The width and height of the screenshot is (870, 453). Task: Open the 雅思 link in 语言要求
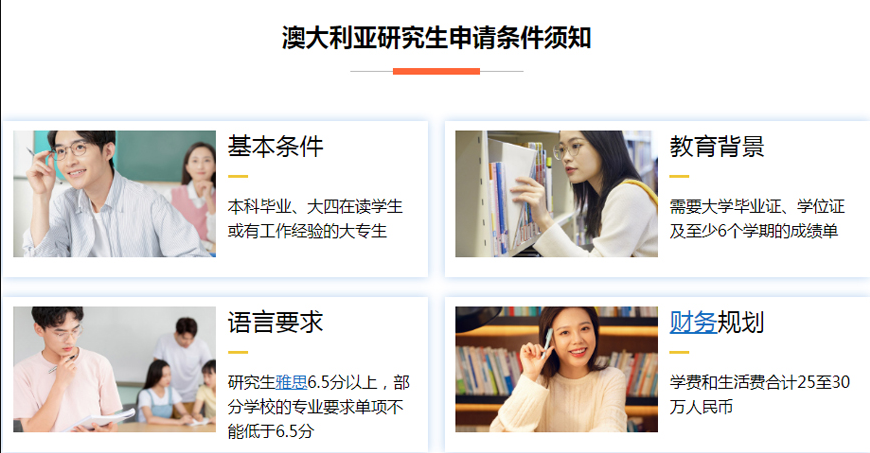pyautogui.click(x=291, y=382)
